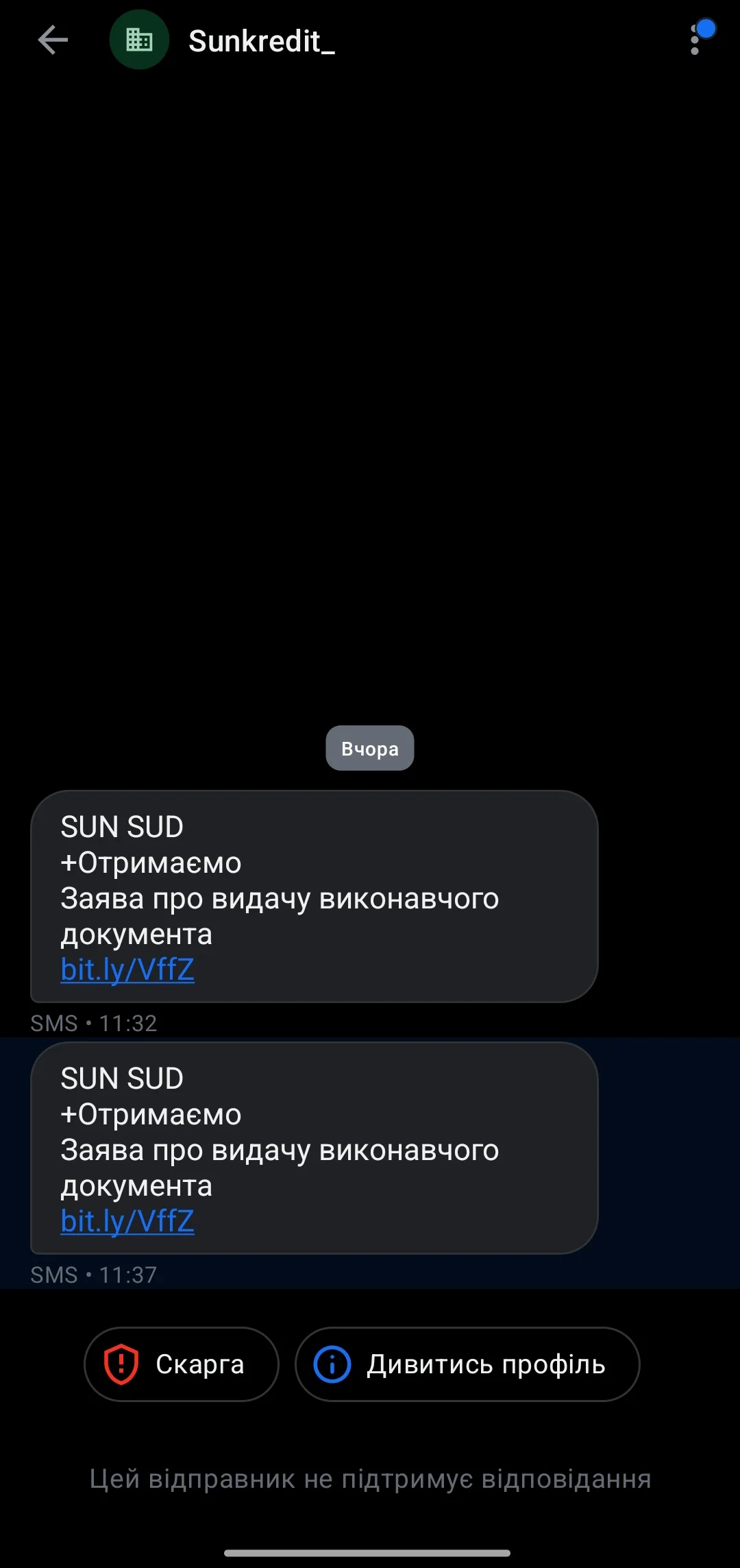The image size is (740, 1568).
Task: Report the sender with the Скарга button
Action: point(182,1364)
